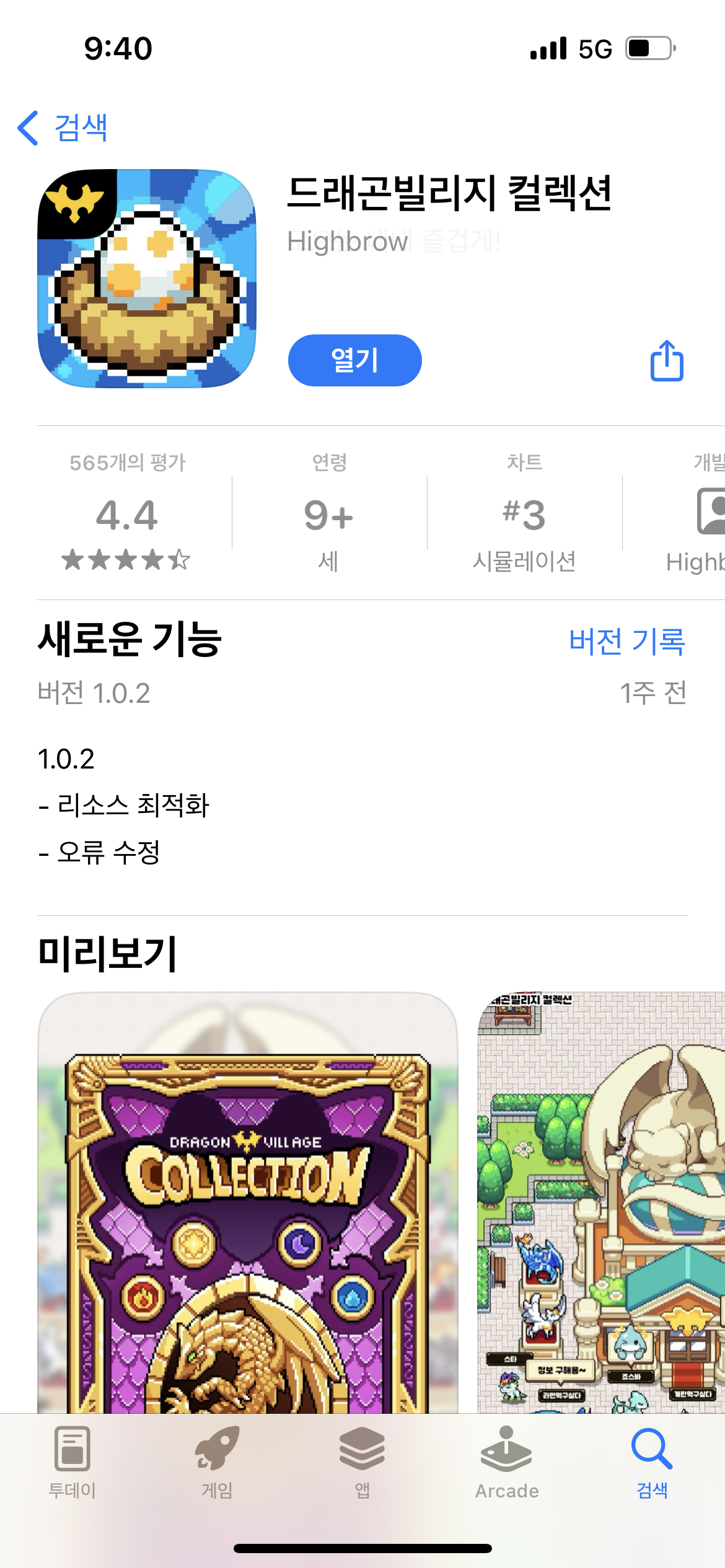725x1568 pixels.
Task: Open the village map preview screenshot
Action: click(x=601, y=1203)
